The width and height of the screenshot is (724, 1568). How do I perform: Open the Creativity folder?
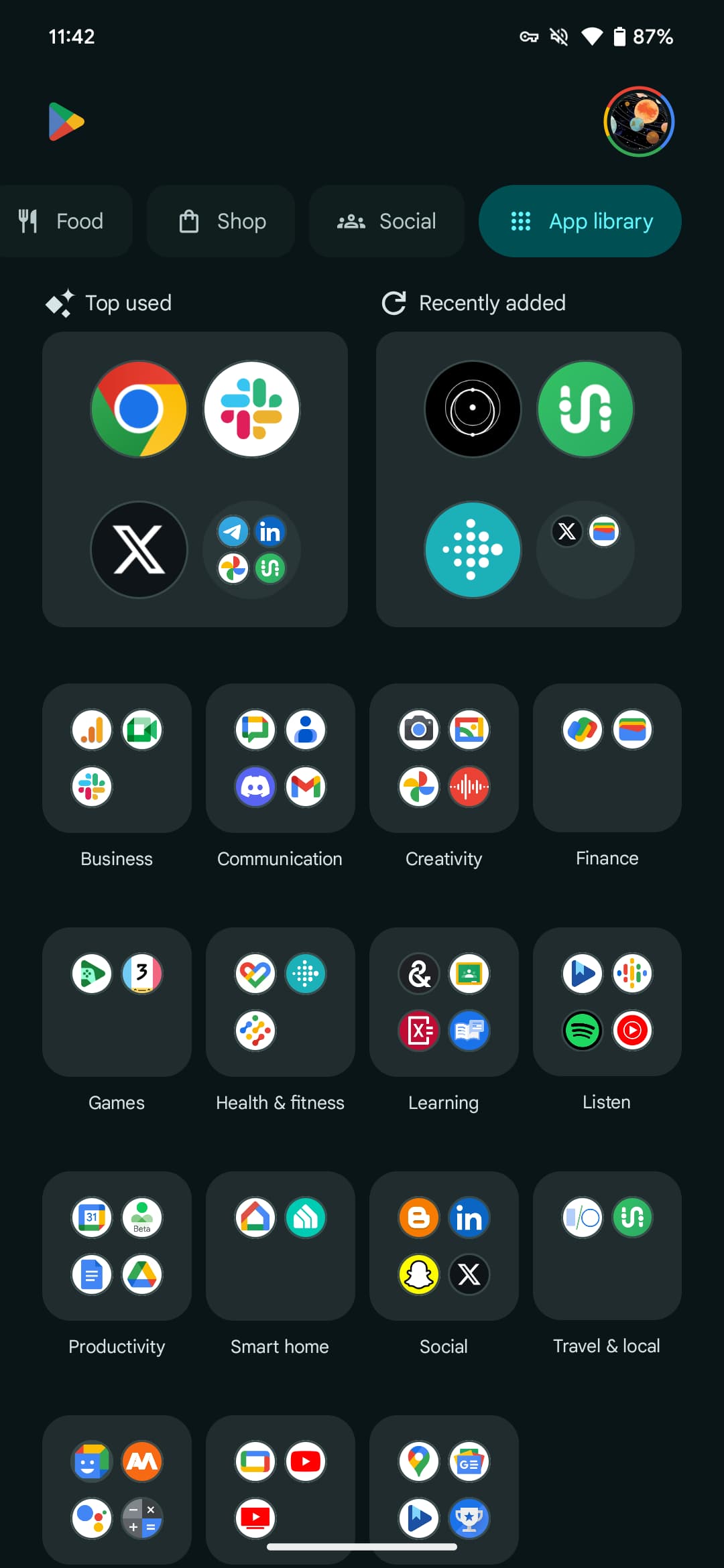tap(444, 758)
